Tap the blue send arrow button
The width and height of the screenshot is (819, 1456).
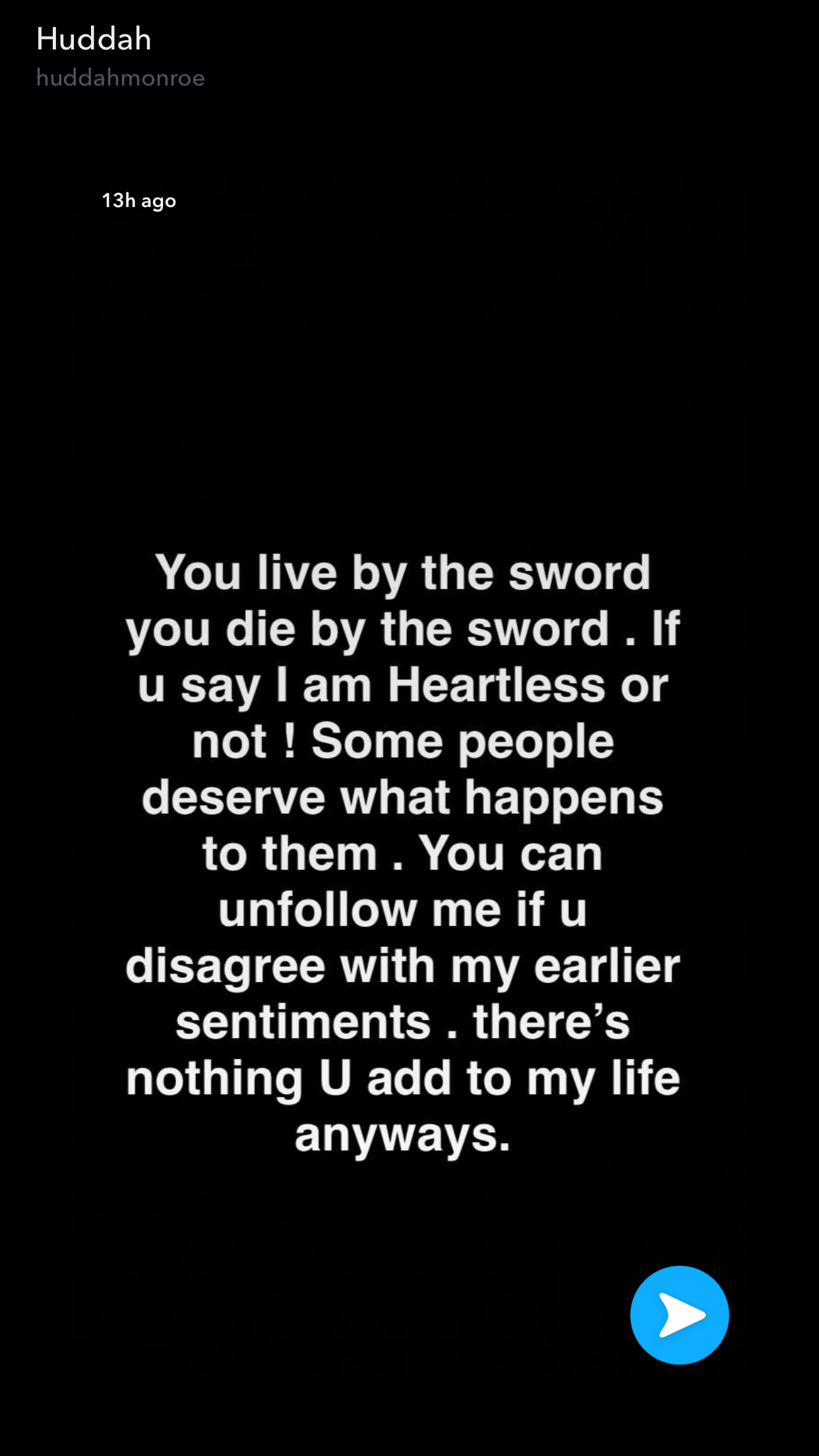(x=679, y=1315)
